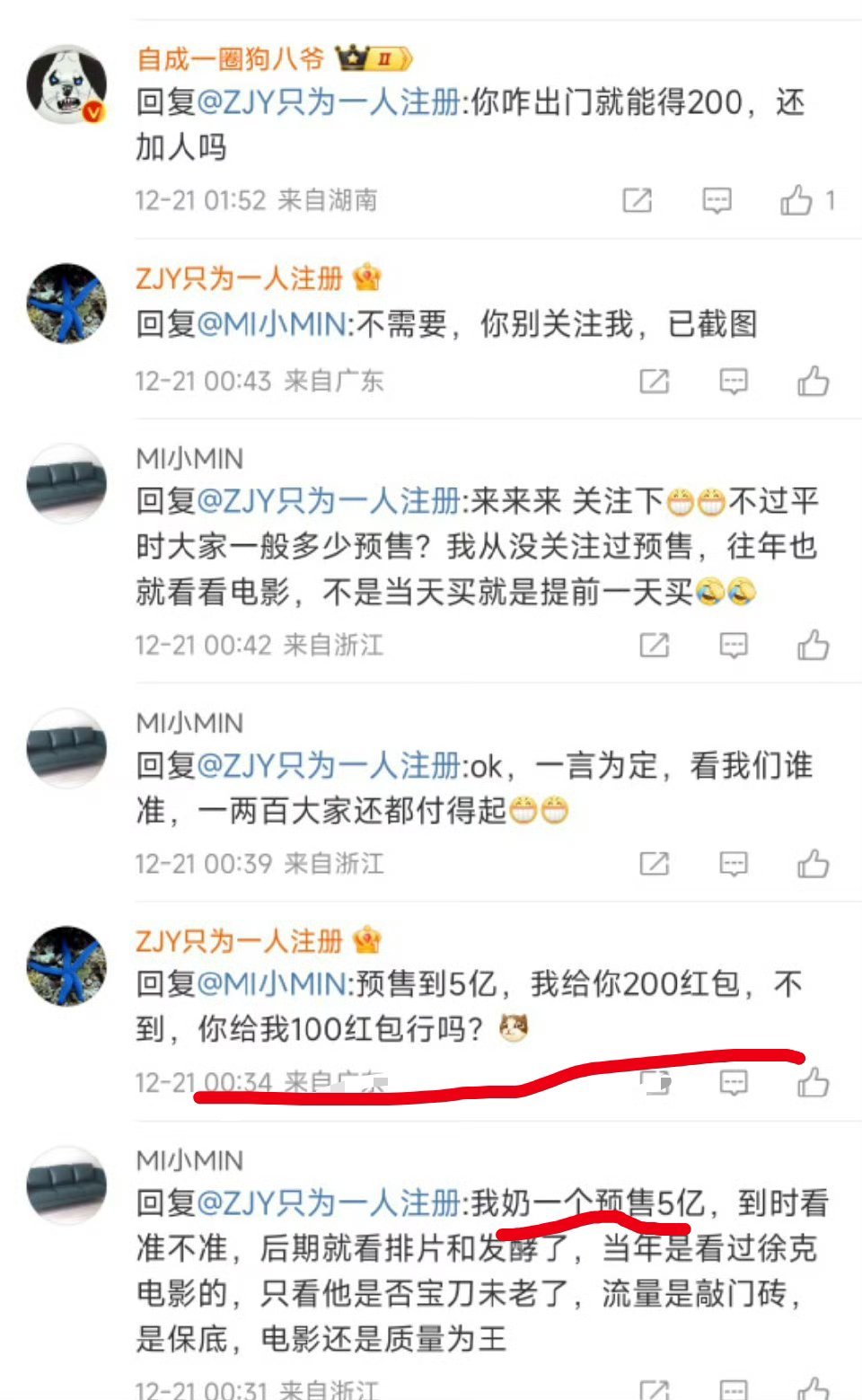Image resolution: width=862 pixels, height=1400 pixels.
Task: Click username MI小MIN above 00:42 reply
Action: click(189, 458)
